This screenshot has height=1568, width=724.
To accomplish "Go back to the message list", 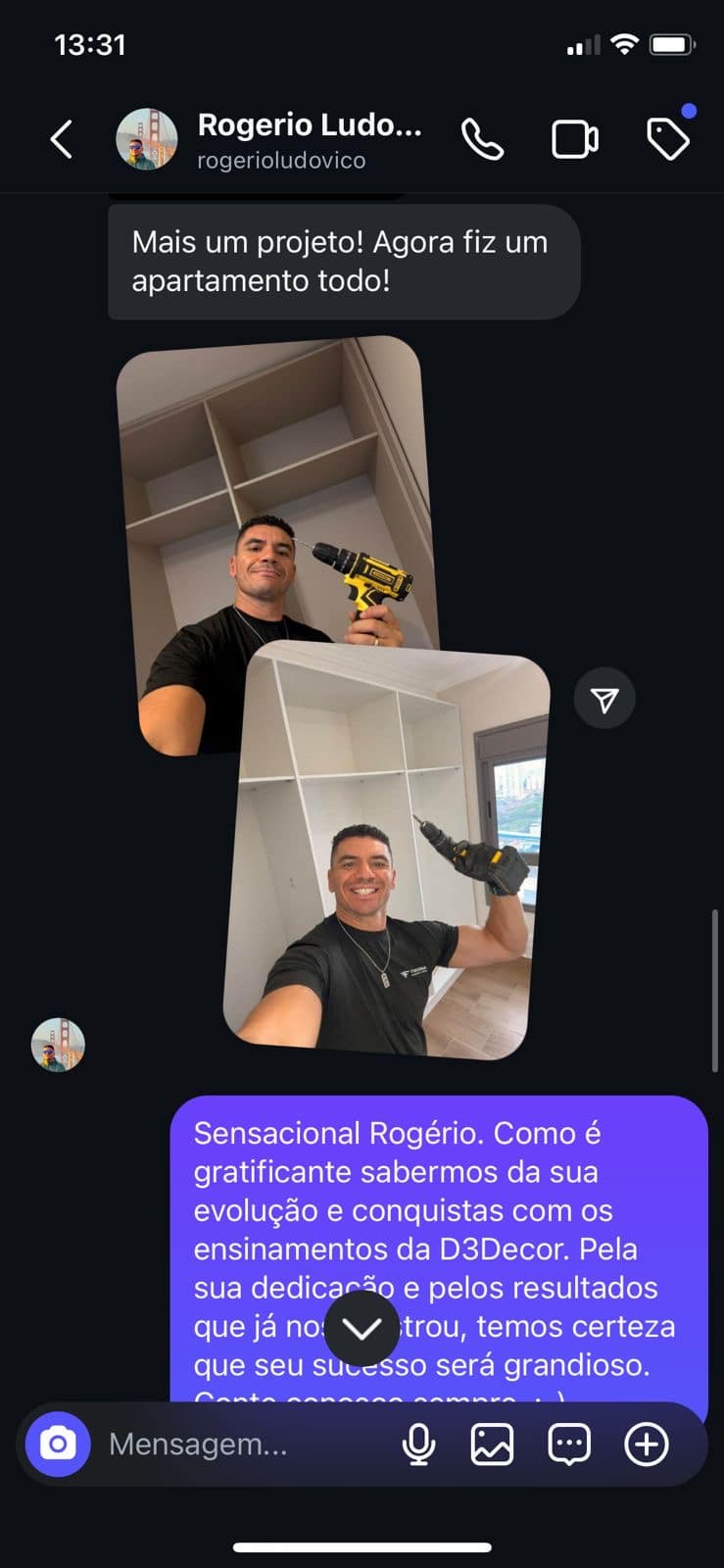I will (61, 139).
